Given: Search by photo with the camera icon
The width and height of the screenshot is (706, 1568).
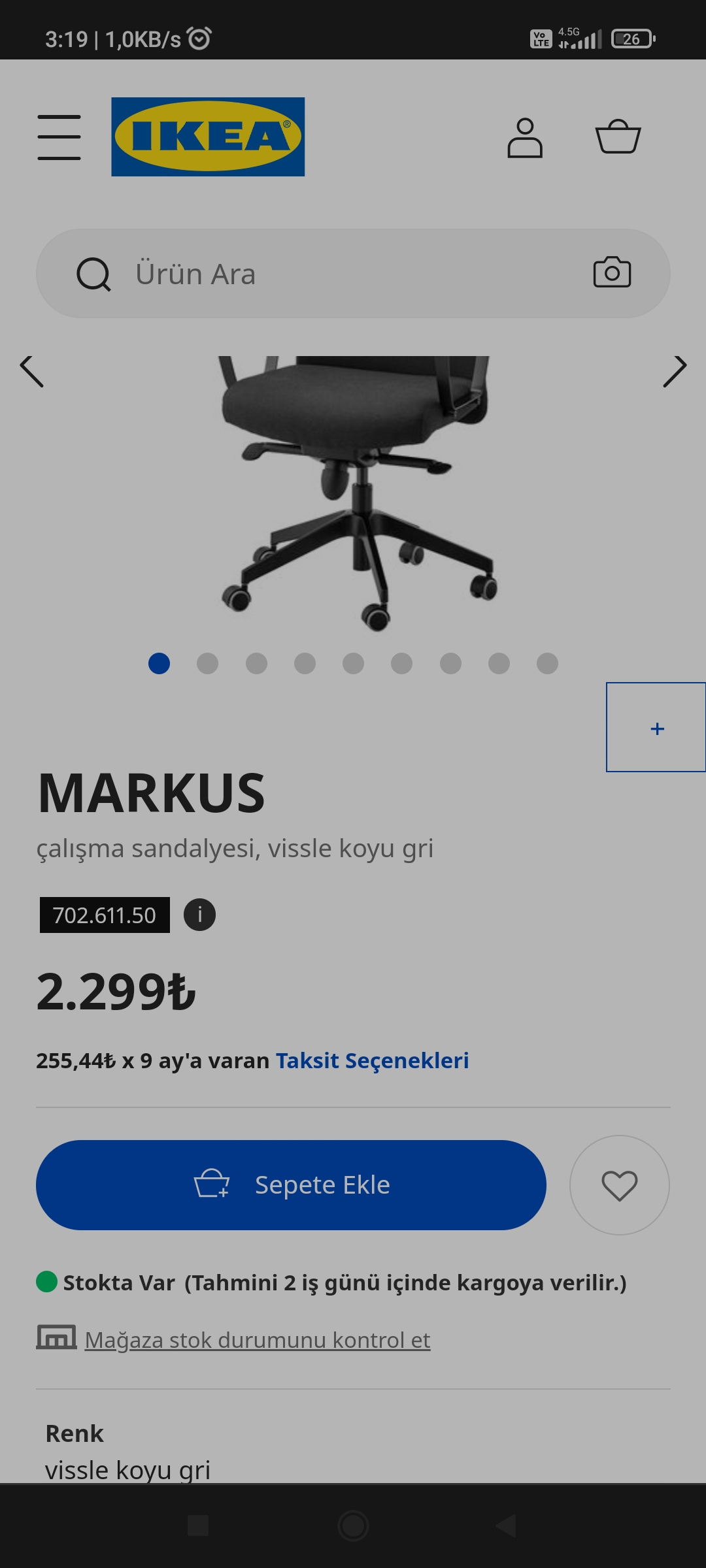Looking at the screenshot, I should click(612, 272).
